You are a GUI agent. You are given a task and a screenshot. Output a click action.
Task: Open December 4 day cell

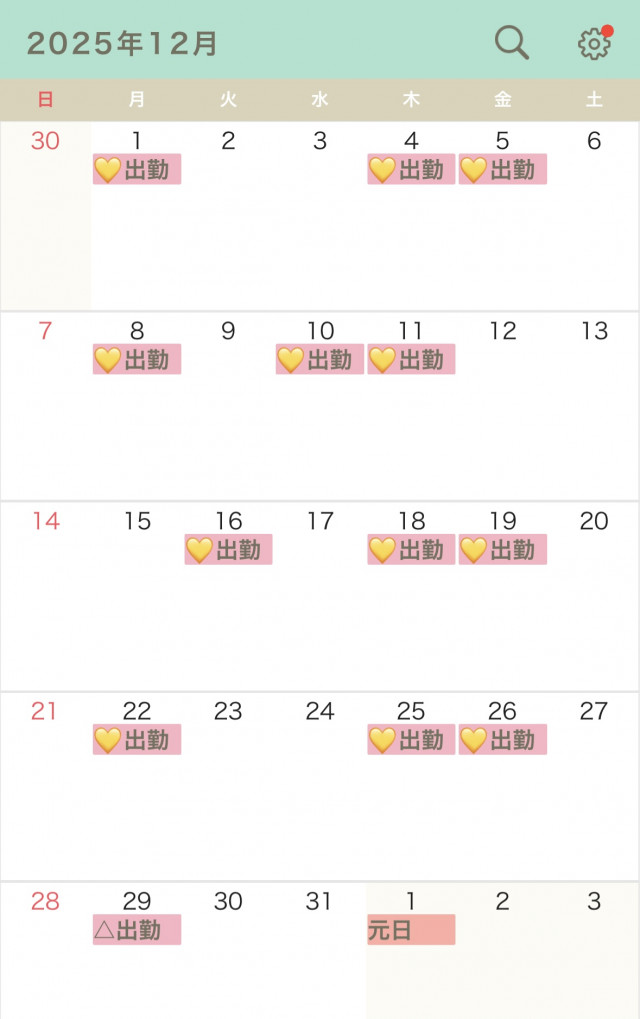411,215
